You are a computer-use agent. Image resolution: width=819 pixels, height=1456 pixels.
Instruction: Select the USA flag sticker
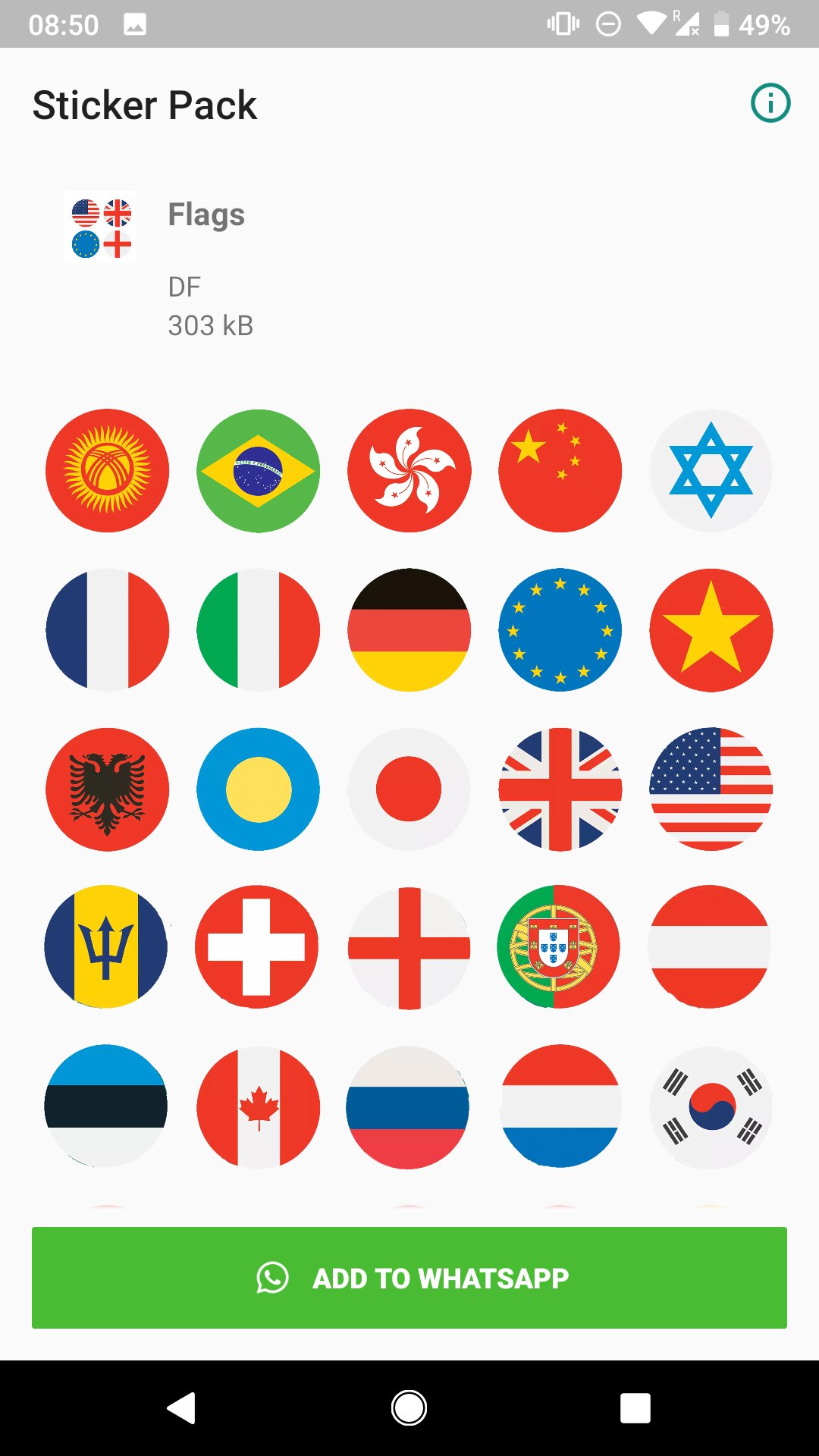click(711, 789)
